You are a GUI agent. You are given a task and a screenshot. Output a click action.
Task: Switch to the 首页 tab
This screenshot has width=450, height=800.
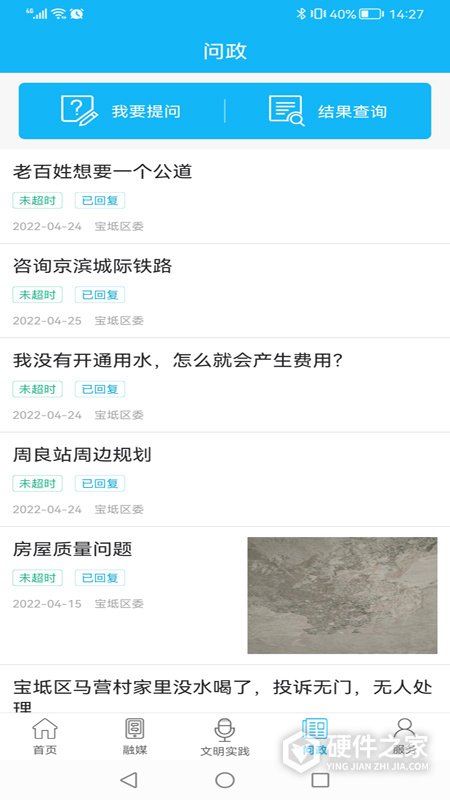45,737
